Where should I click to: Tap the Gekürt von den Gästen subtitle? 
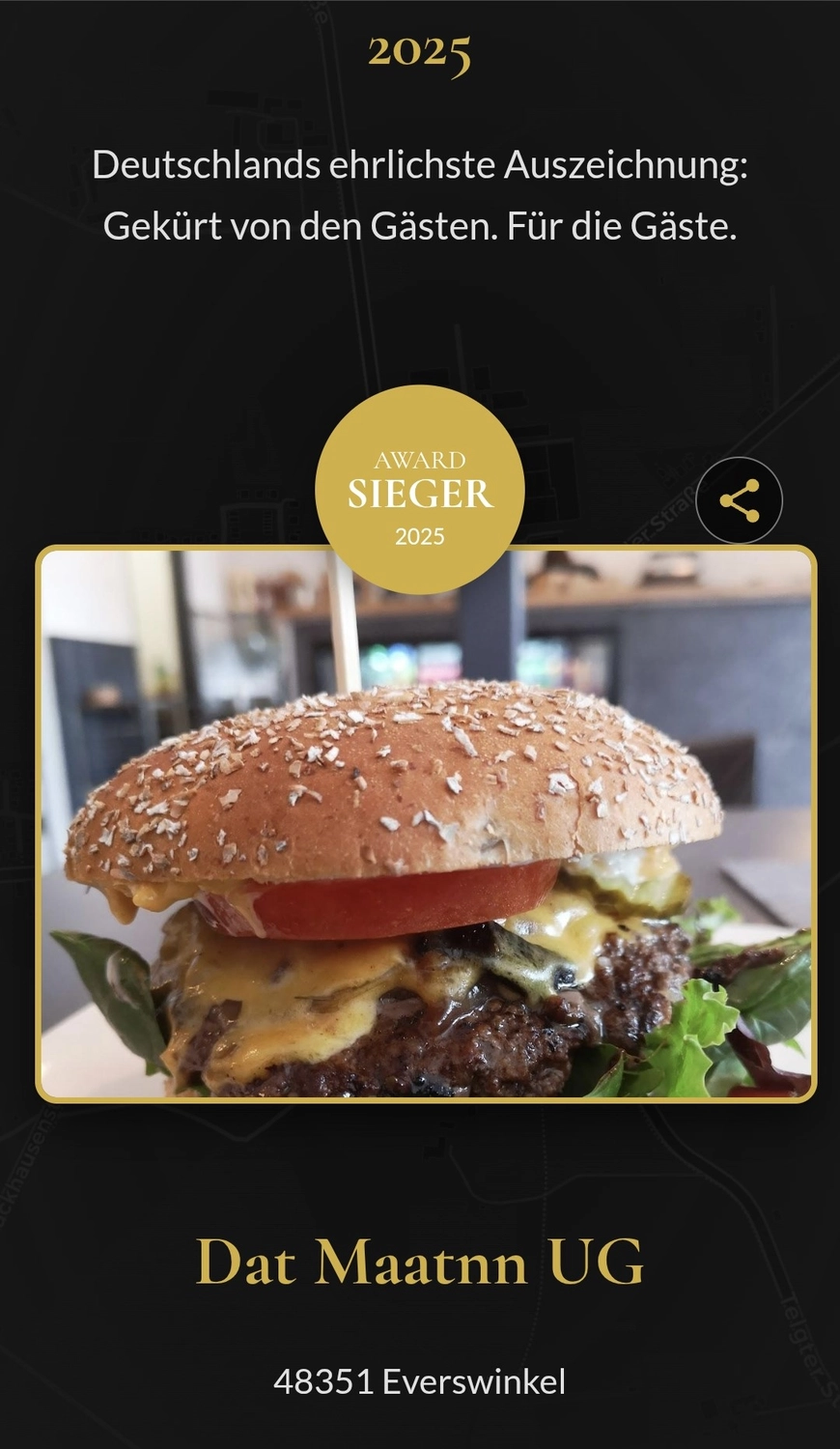[x=420, y=228]
